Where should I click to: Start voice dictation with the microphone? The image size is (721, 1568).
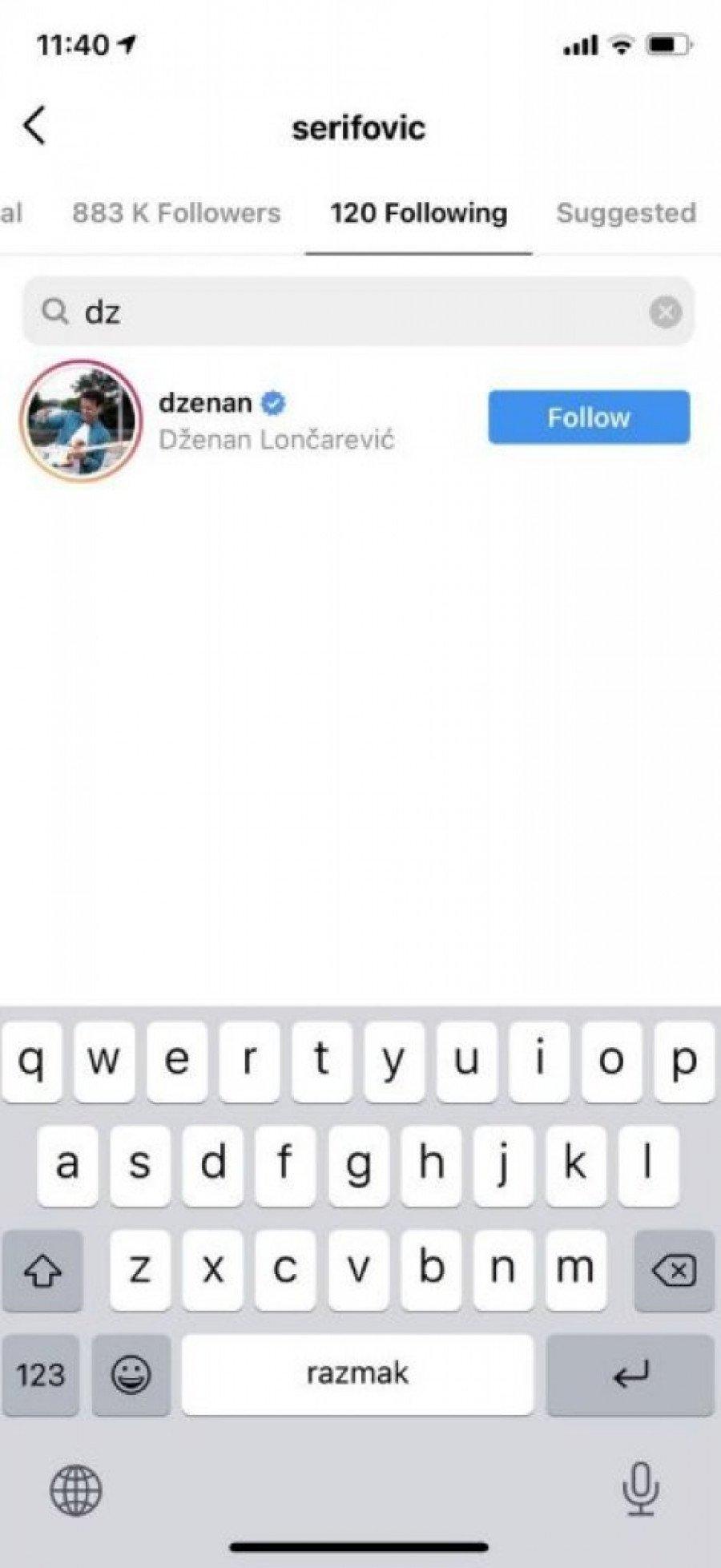[x=639, y=1489]
